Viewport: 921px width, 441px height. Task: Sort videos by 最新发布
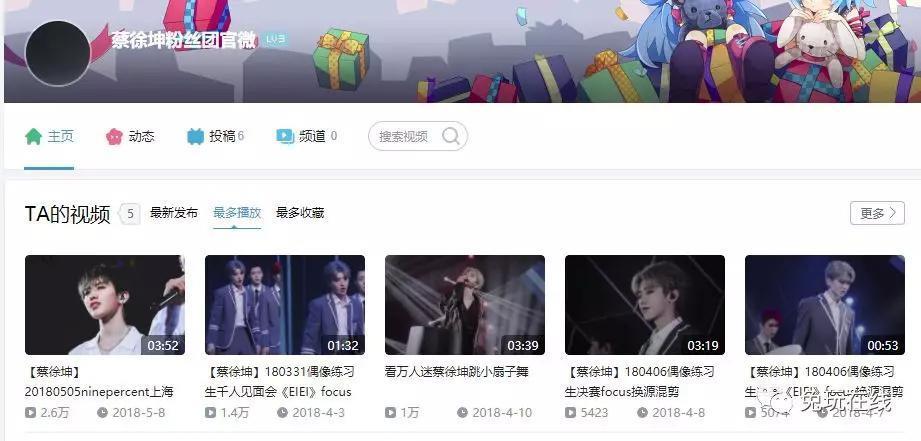pyautogui.click(x=174, y=213)
